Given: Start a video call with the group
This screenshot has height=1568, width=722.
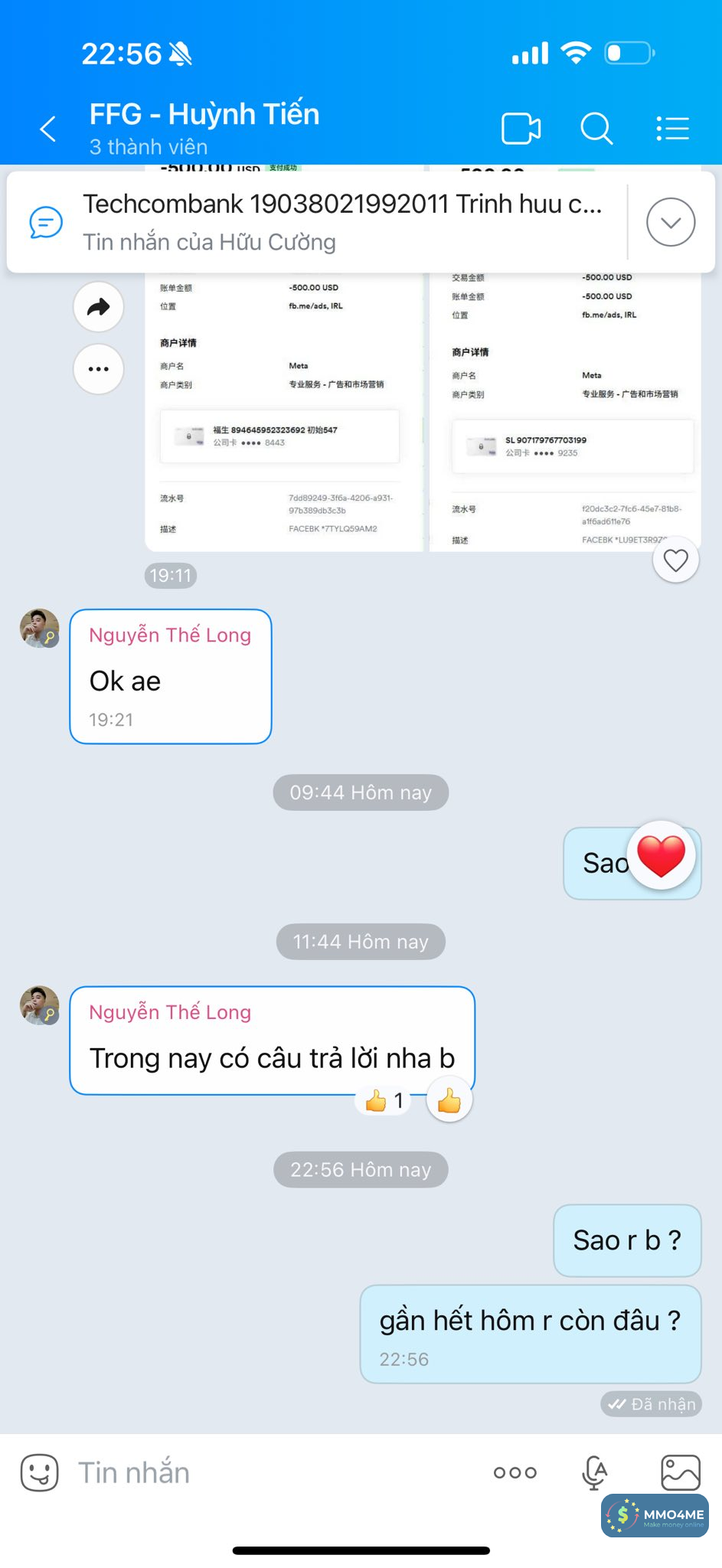Looking at the screenshot, I should (x=521, y=129).
